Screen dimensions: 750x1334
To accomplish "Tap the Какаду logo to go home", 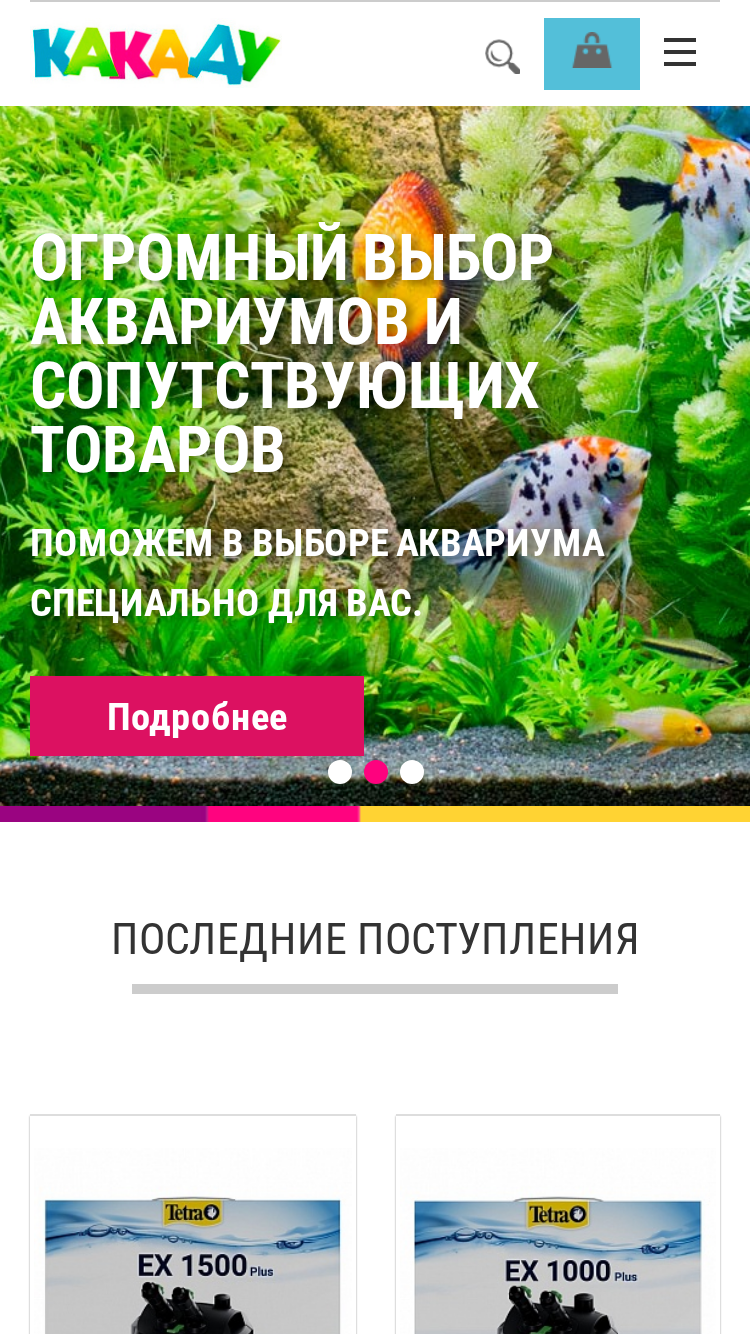I will (x=156, y=54).
